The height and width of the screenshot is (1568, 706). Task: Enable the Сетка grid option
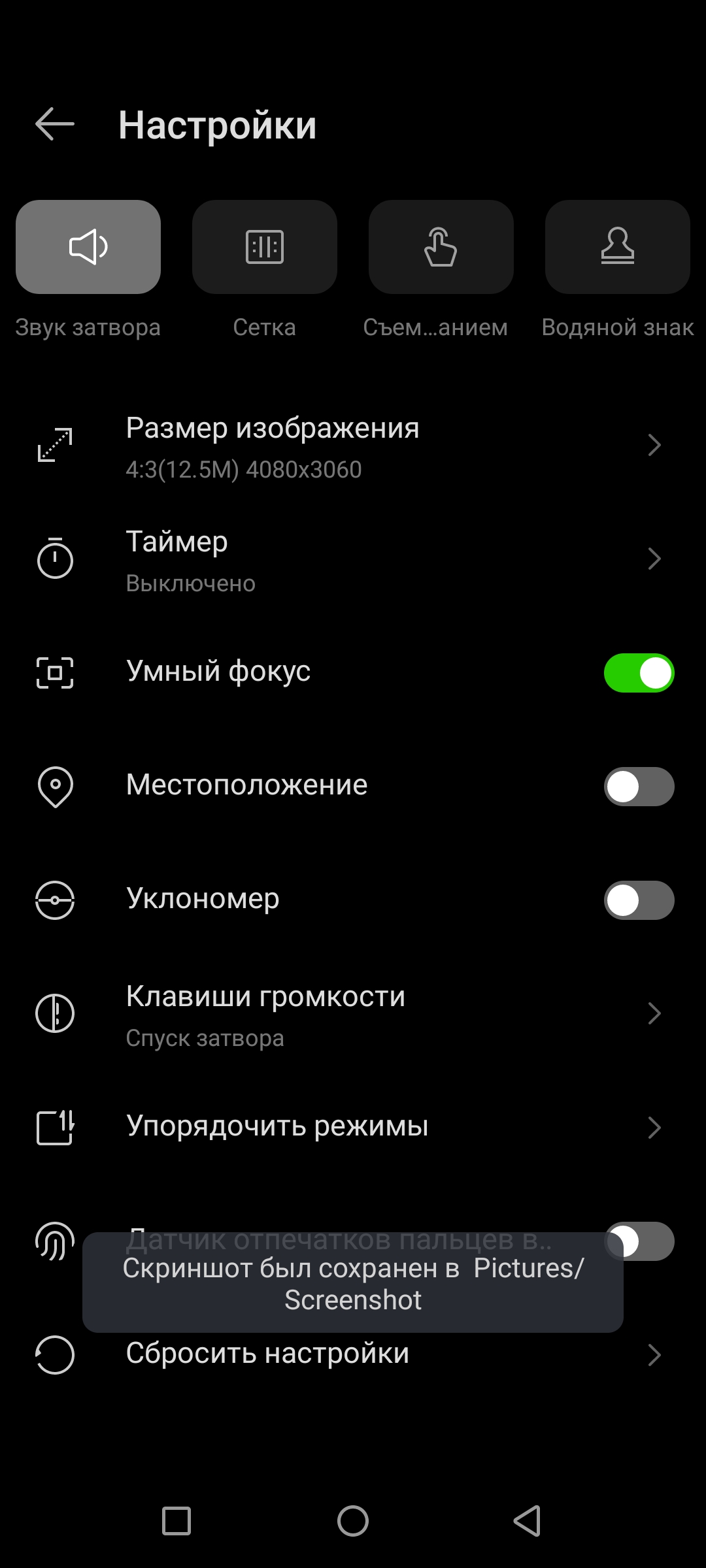(x=265, y=247)
